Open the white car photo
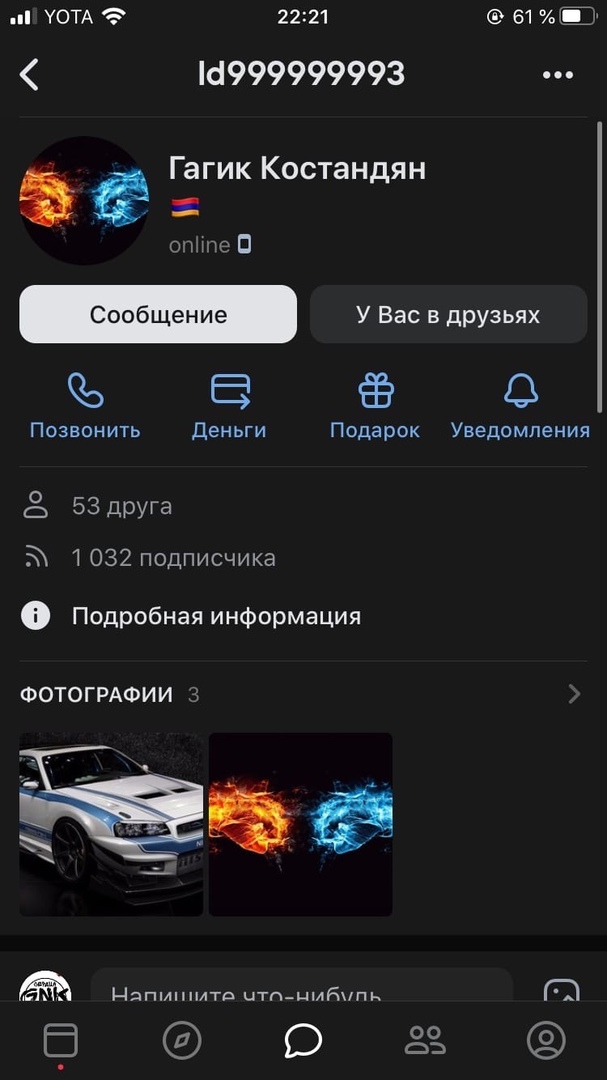Screen dimensions: 607x1080 tap(111, 824)
